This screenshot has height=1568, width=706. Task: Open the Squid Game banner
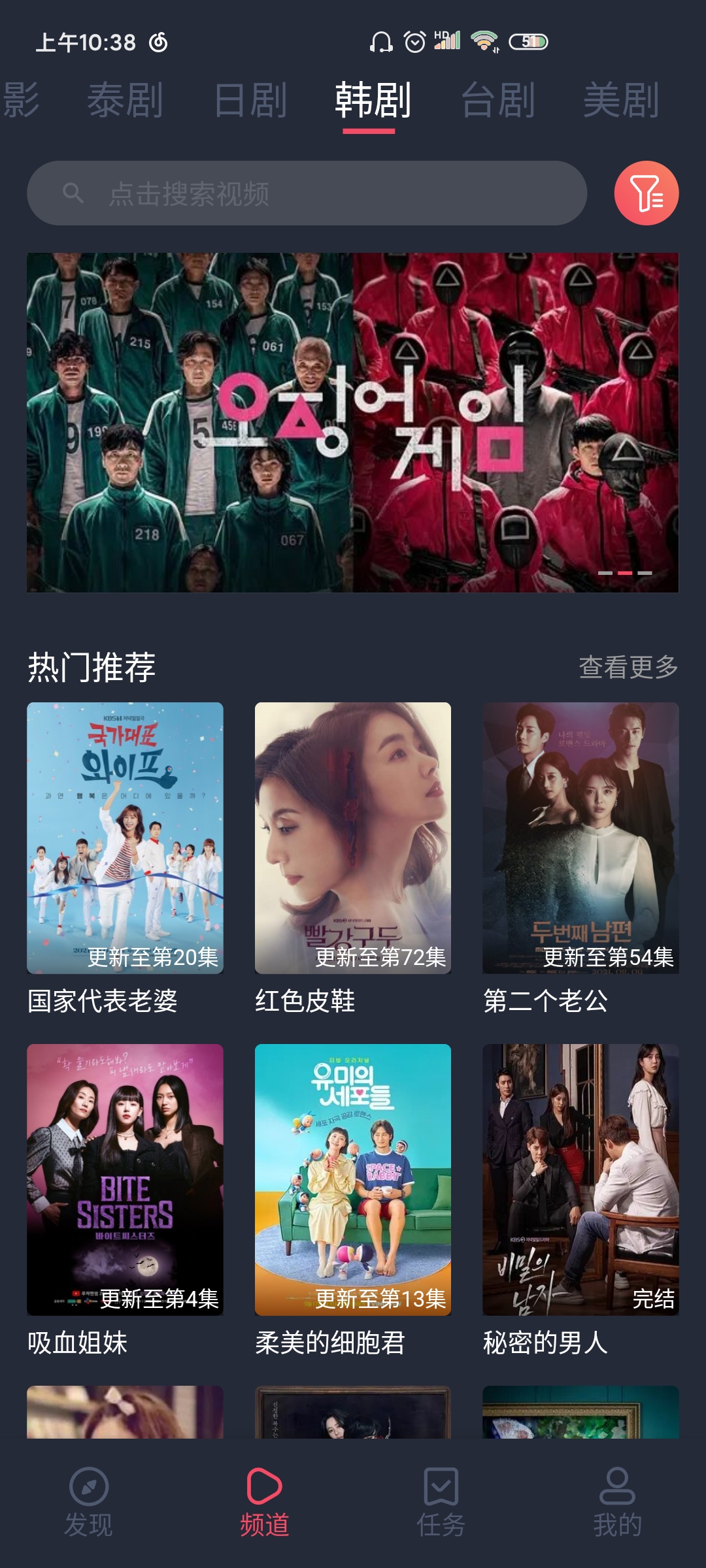(353, 421)
